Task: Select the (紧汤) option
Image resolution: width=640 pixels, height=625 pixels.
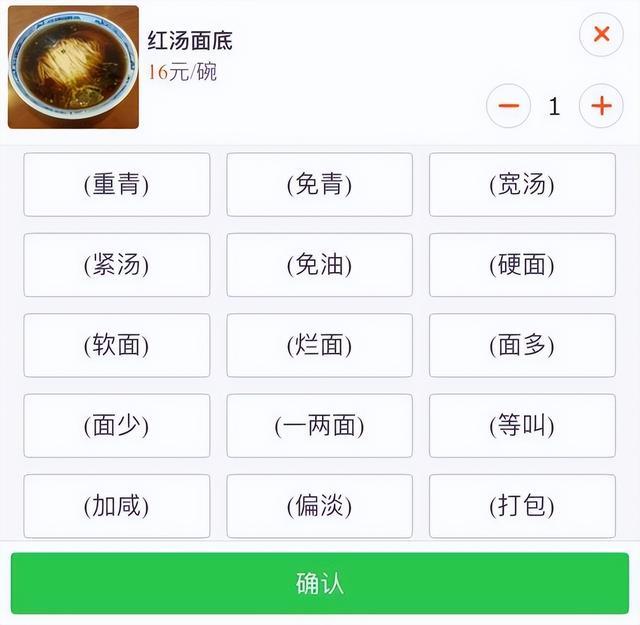Action: point(117,265)
